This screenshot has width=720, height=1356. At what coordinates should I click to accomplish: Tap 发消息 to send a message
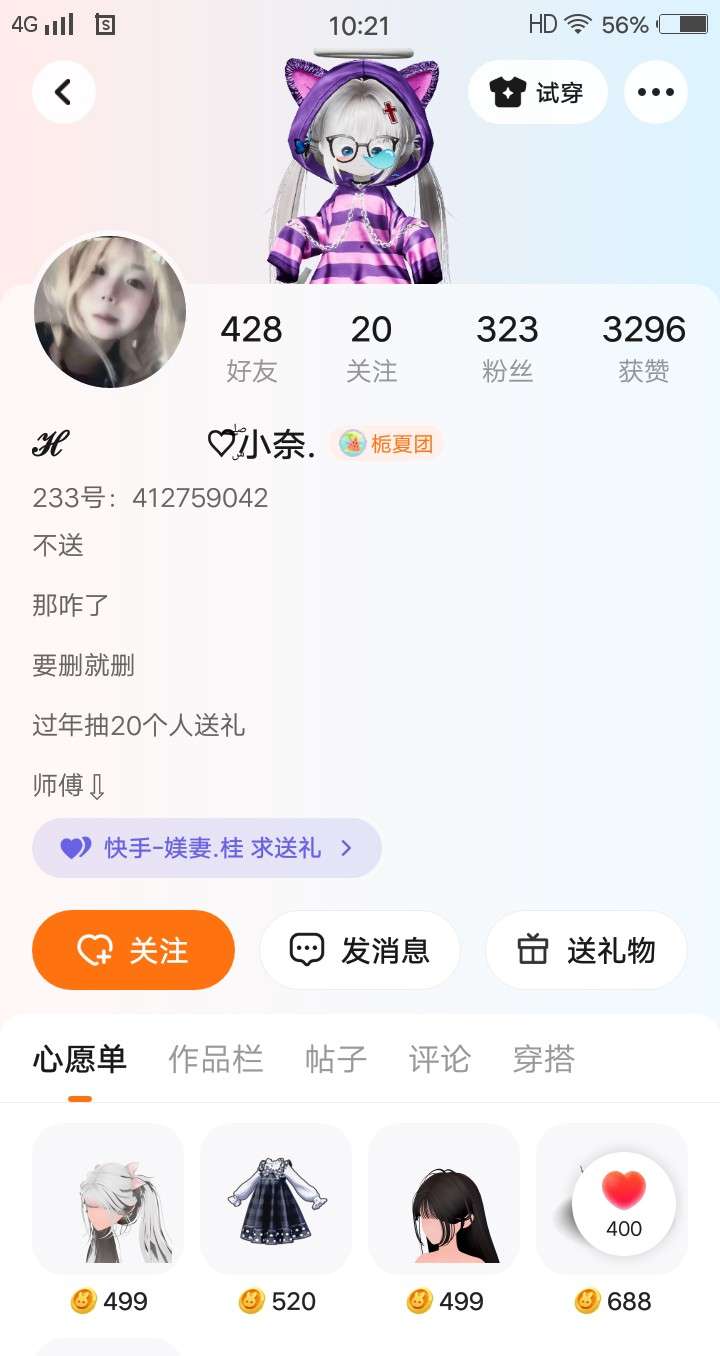pyautogui.click(x=360, y=950)
